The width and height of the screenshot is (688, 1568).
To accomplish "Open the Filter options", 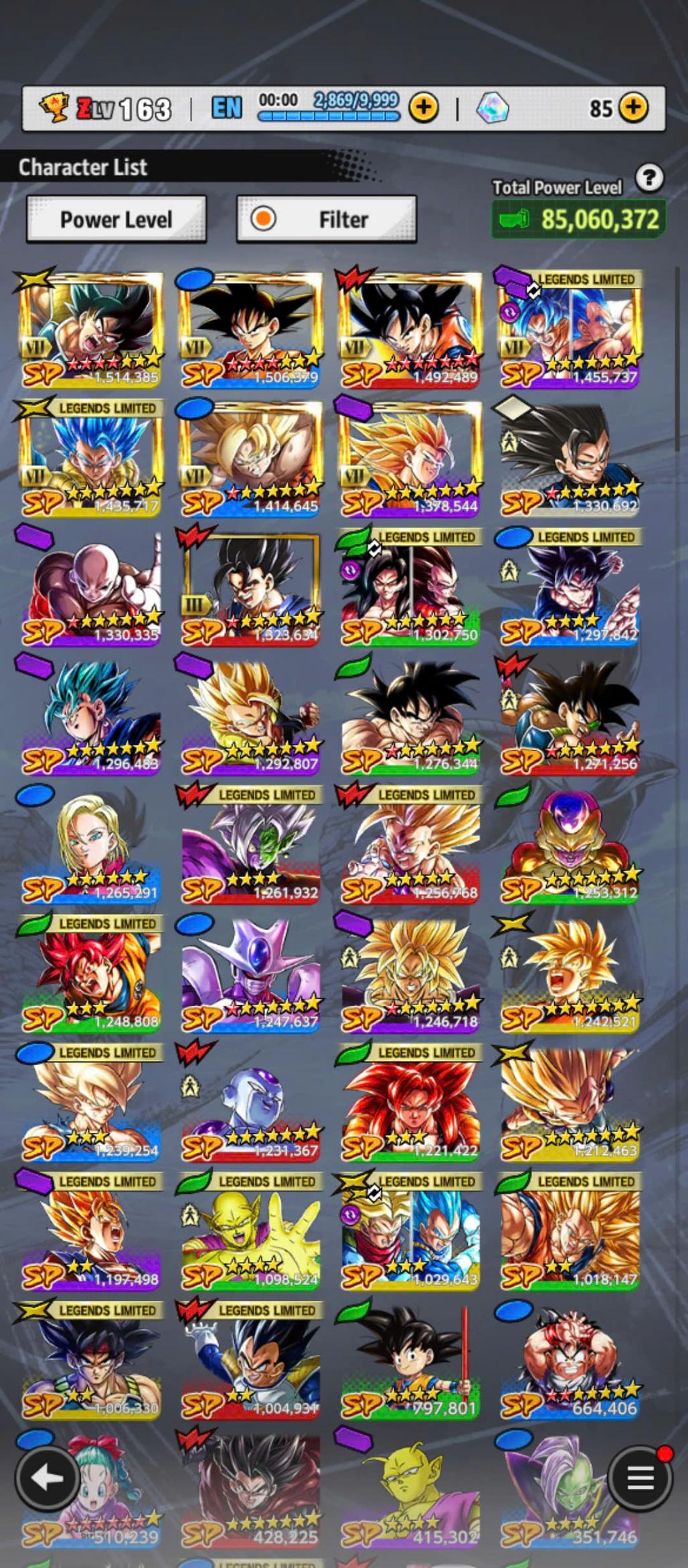I will pyautogui.click(x=327, y=219).
